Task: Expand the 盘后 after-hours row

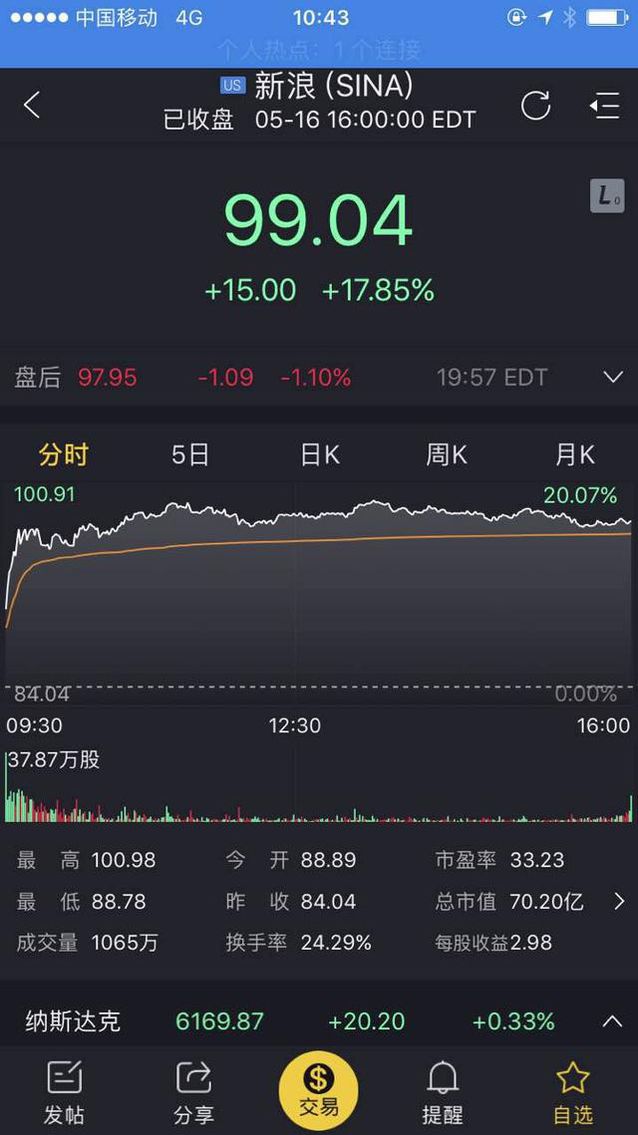Action: pos(613,377)
